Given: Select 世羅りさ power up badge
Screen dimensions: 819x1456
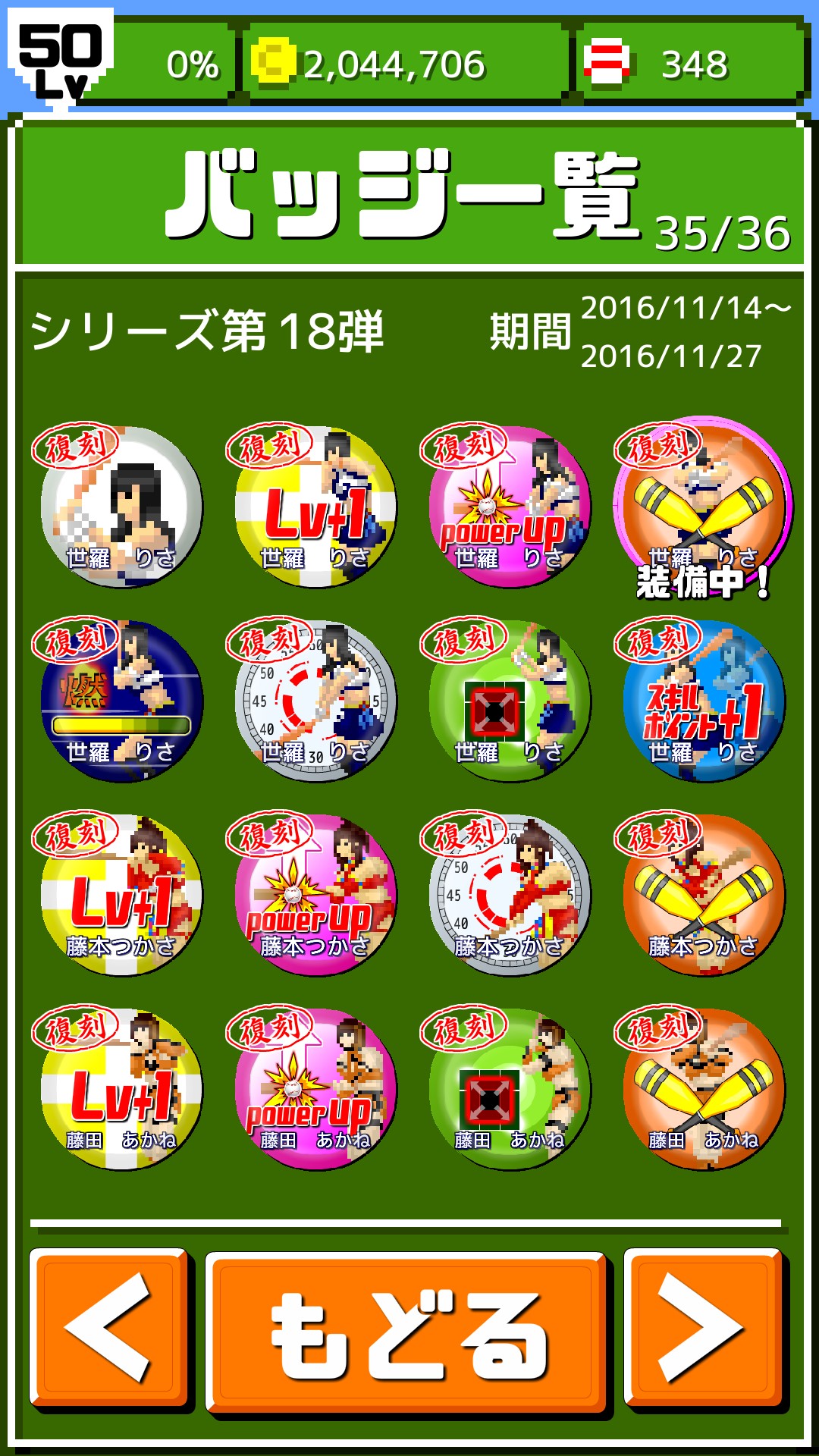Looking at the screenshot, I should click(x=510, y=507).
